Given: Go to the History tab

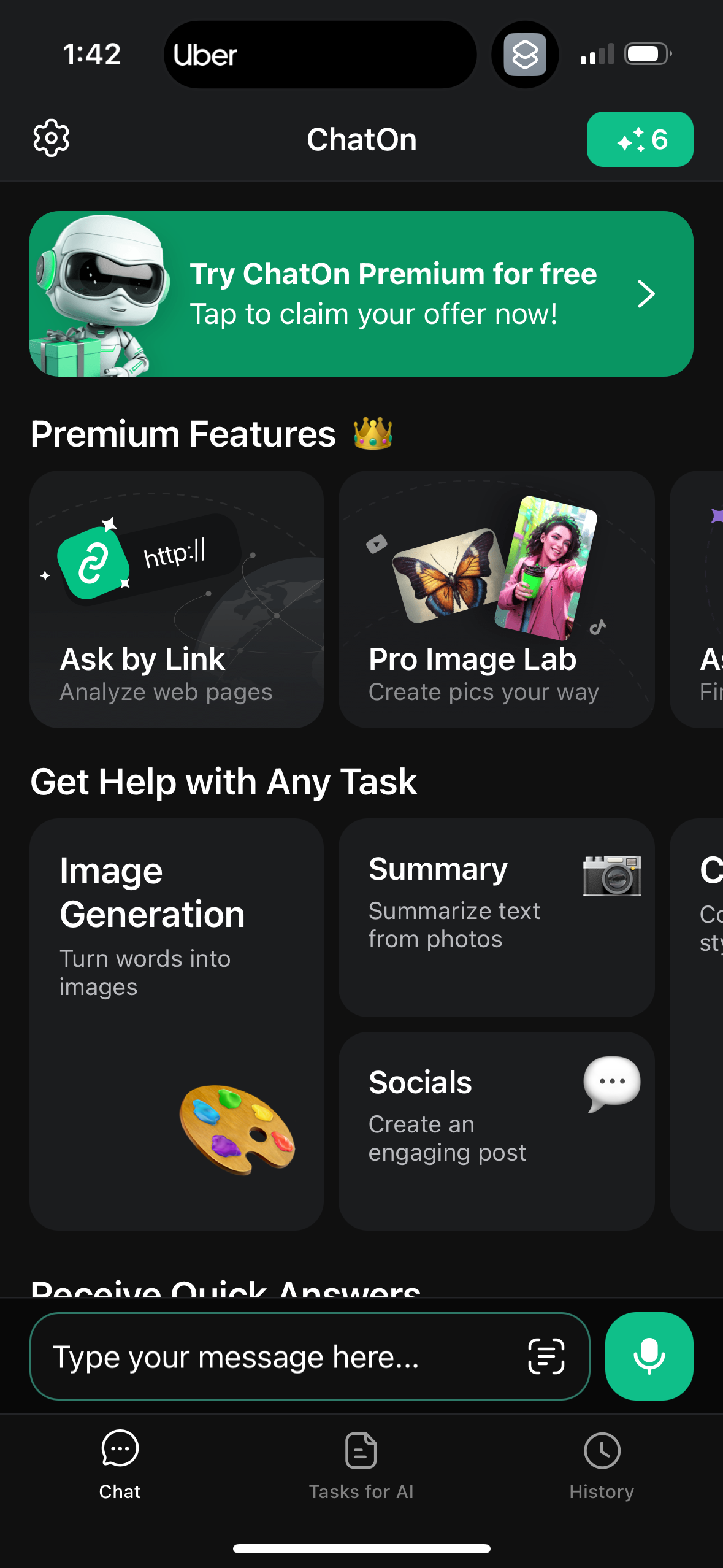Looking at the screenshot, I should point(602,1465).
